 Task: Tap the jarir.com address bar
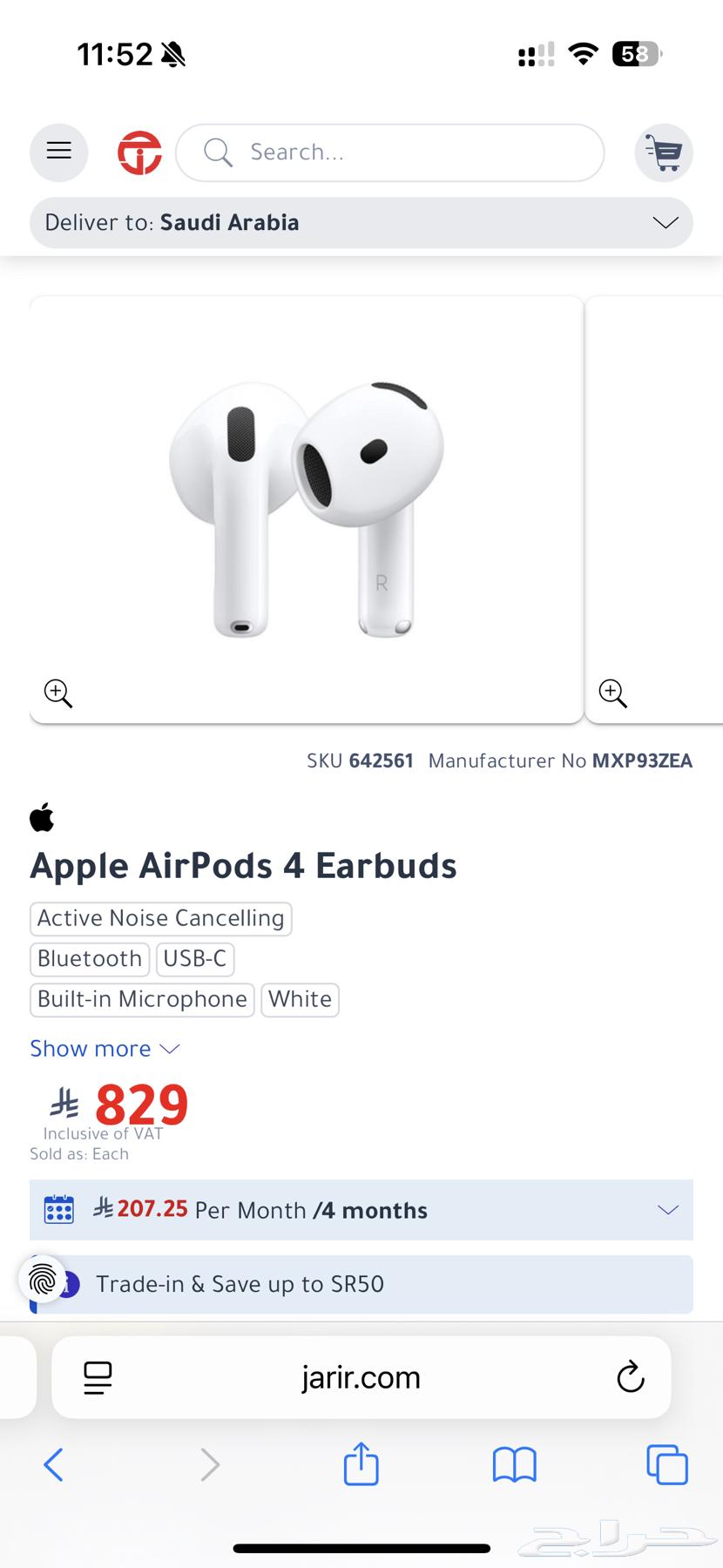[361, 1377]
